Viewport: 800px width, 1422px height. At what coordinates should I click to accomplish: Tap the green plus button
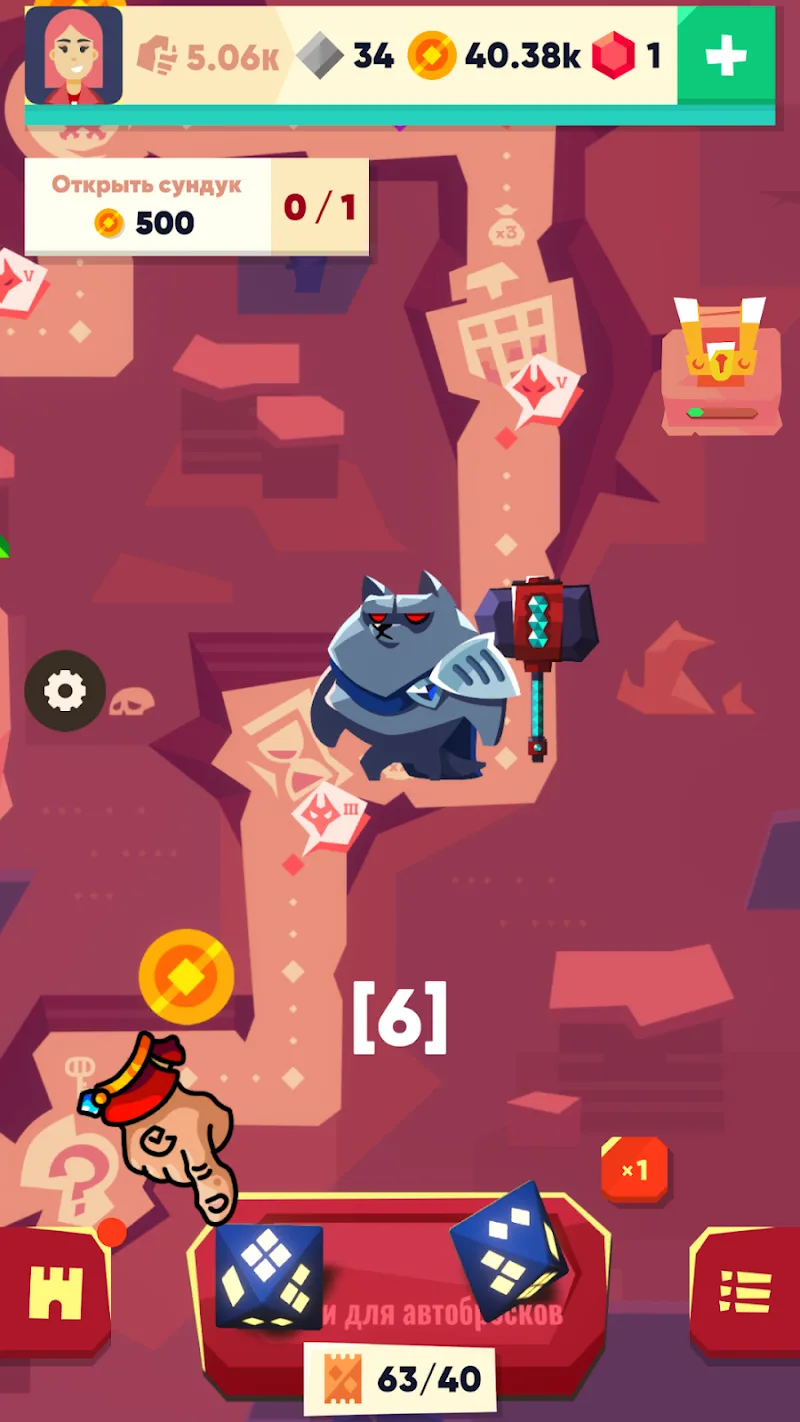[725, 56]
